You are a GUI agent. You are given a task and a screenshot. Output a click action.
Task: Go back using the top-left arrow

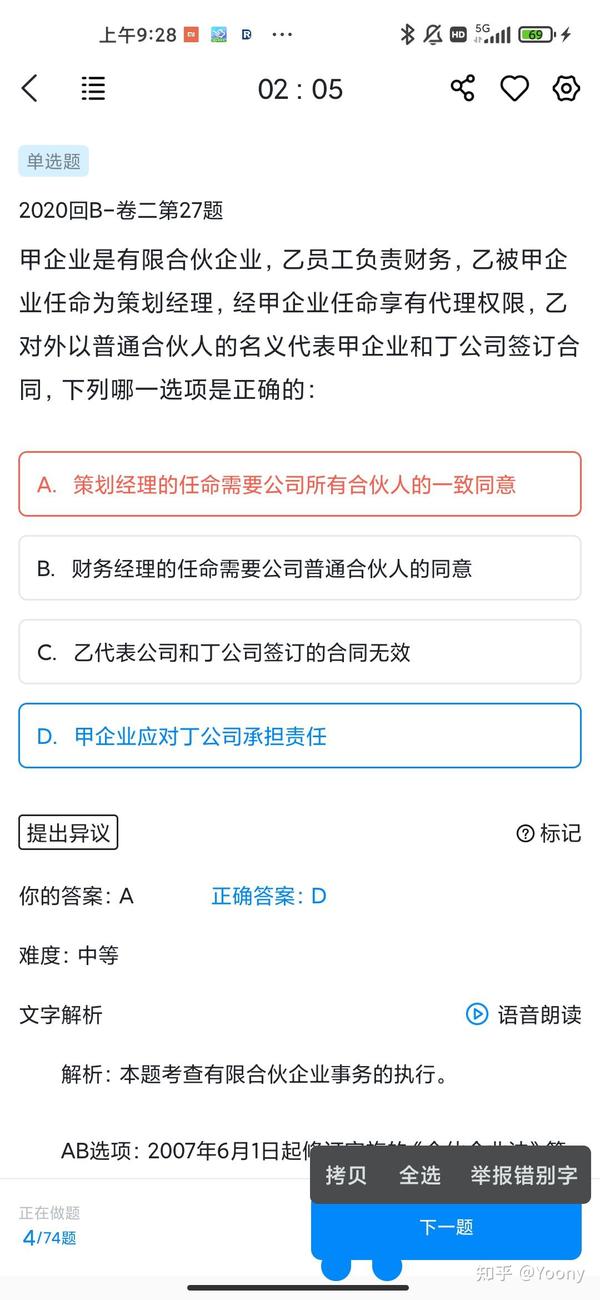pyautogui.click(x=30, y=89)
